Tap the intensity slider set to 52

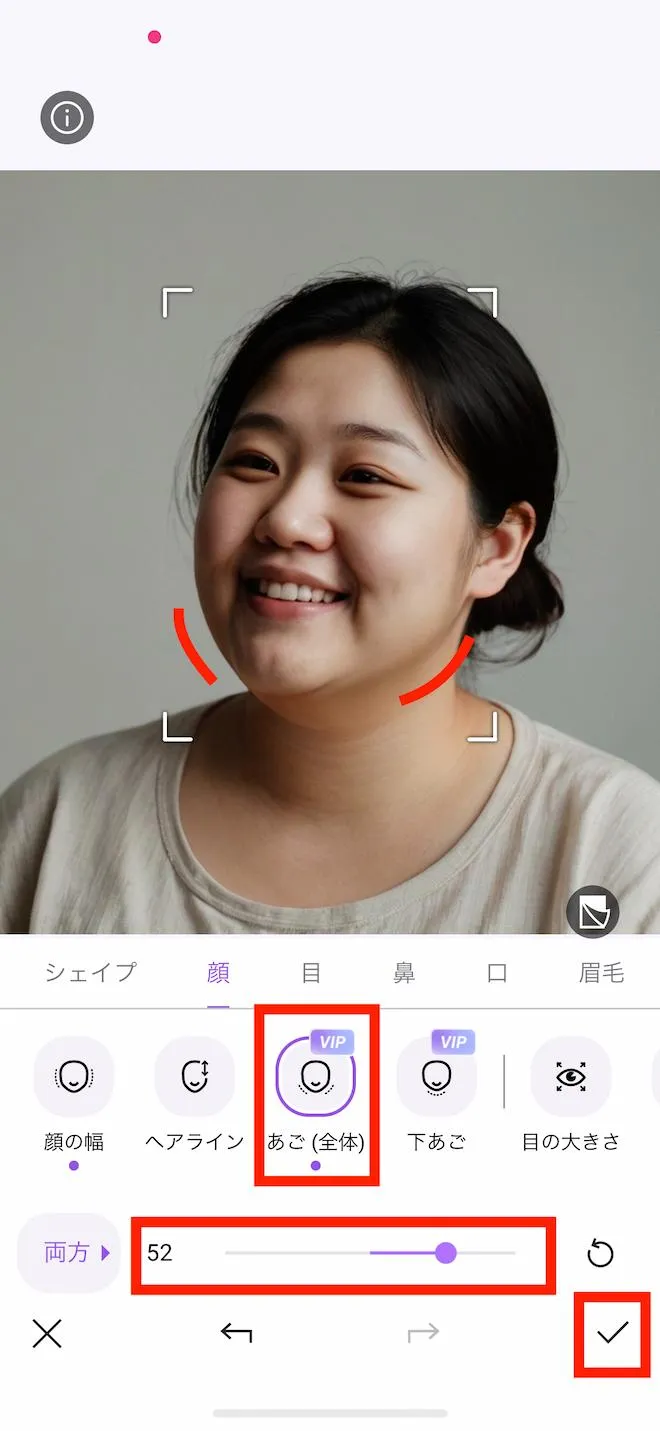(x=446, y=1253)
